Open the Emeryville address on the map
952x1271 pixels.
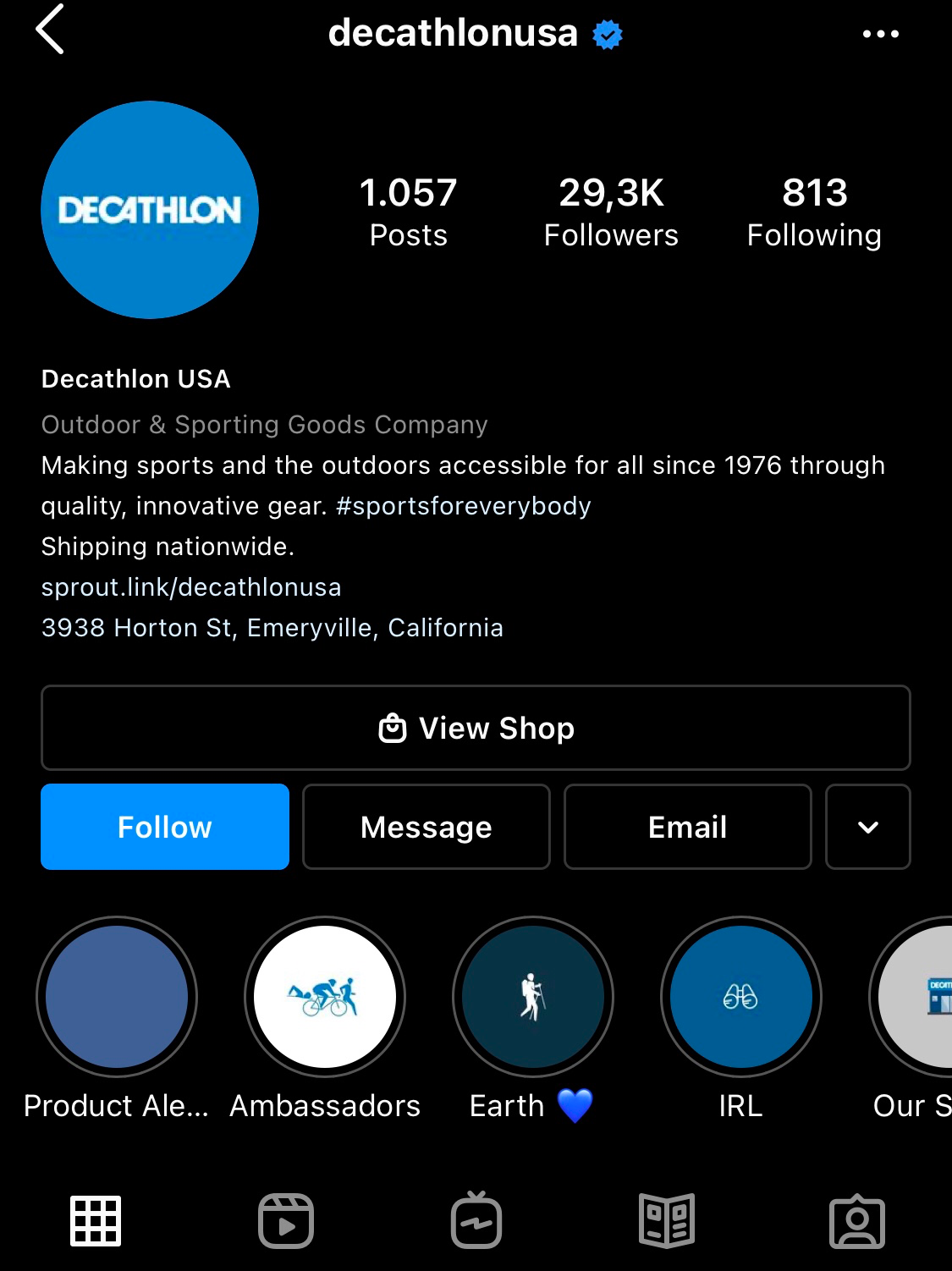coord(272,628)
